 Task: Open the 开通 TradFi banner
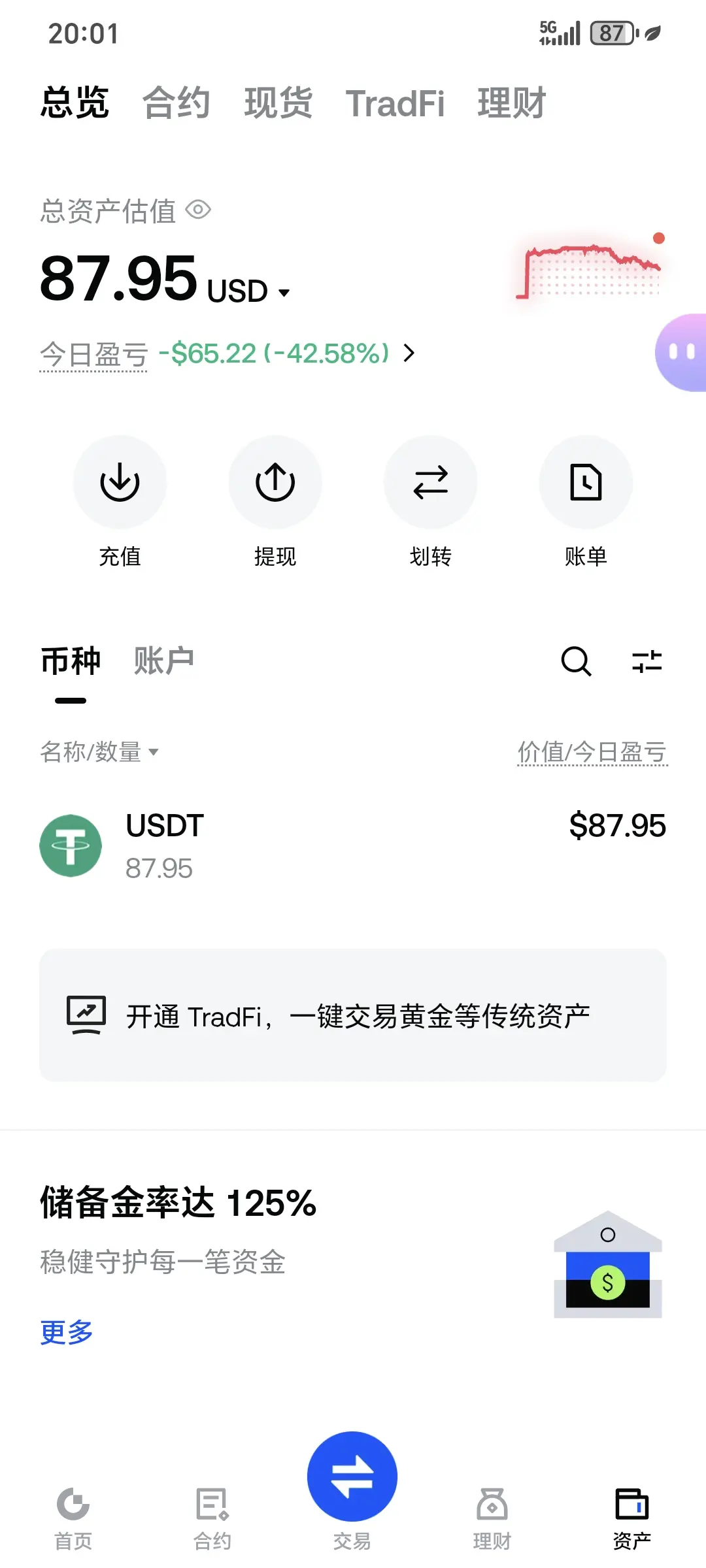click(x=353, y=1015)
